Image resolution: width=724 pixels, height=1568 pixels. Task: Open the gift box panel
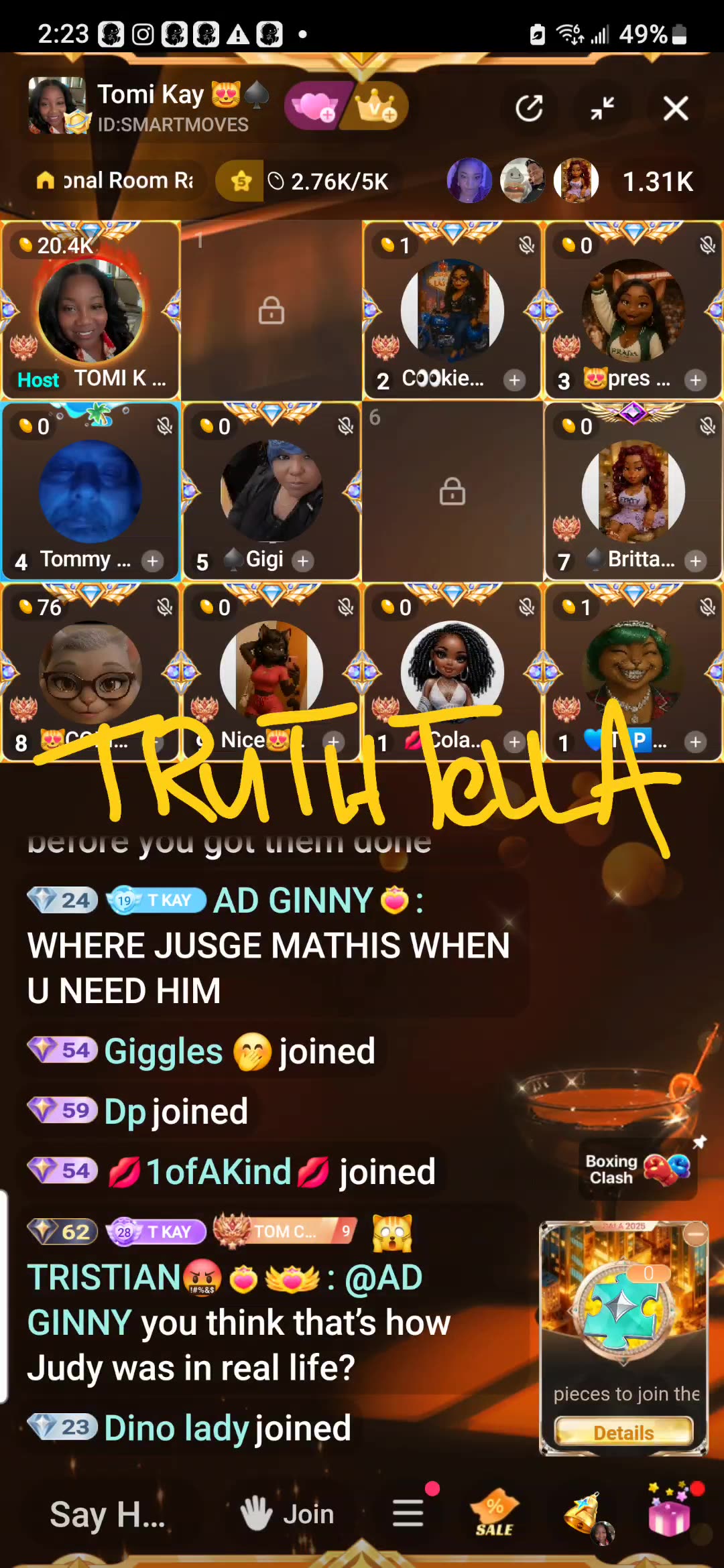[x=669, y=1514]
